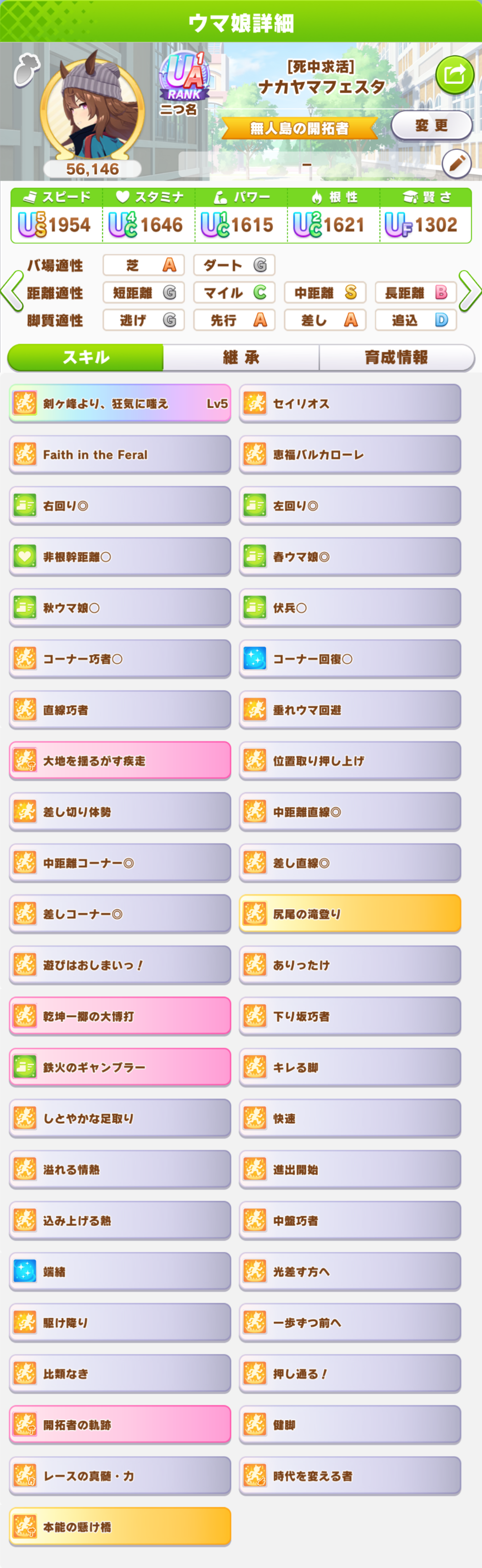This screenshot has height=1568, width=482.
Task: Tap the 変更 button to change title
Action: click(x=432, y=126)
